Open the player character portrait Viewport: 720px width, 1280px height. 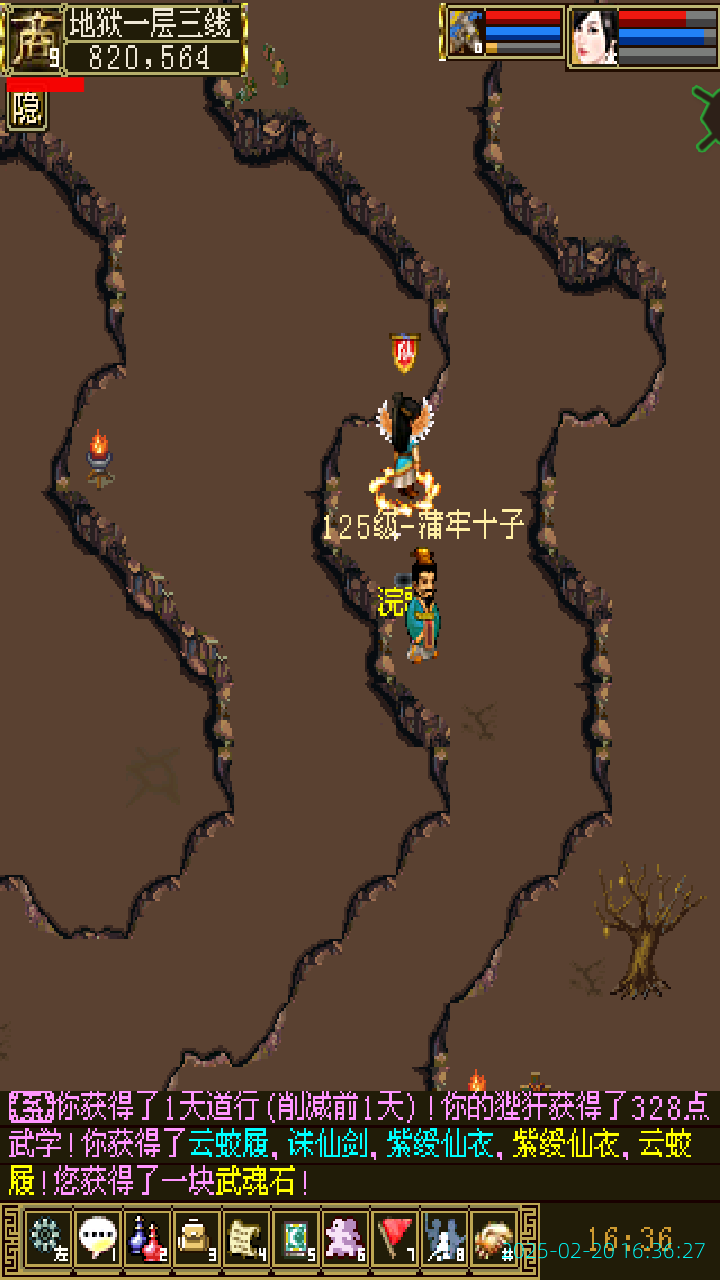33,40
